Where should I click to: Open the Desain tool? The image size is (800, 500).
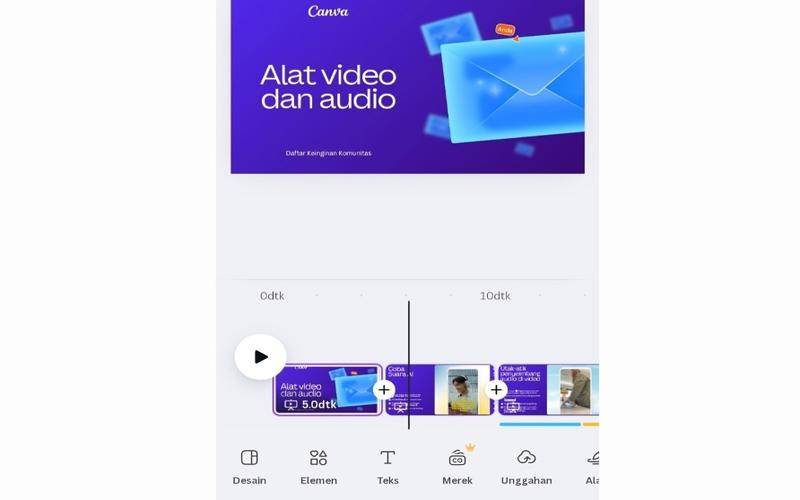point(249,466)
